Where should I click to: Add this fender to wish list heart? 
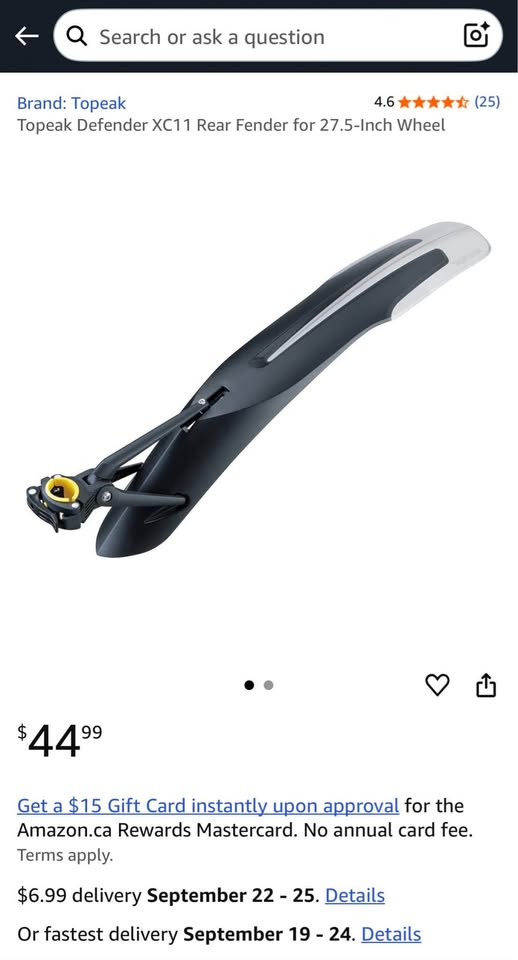(x=437, y=685)
